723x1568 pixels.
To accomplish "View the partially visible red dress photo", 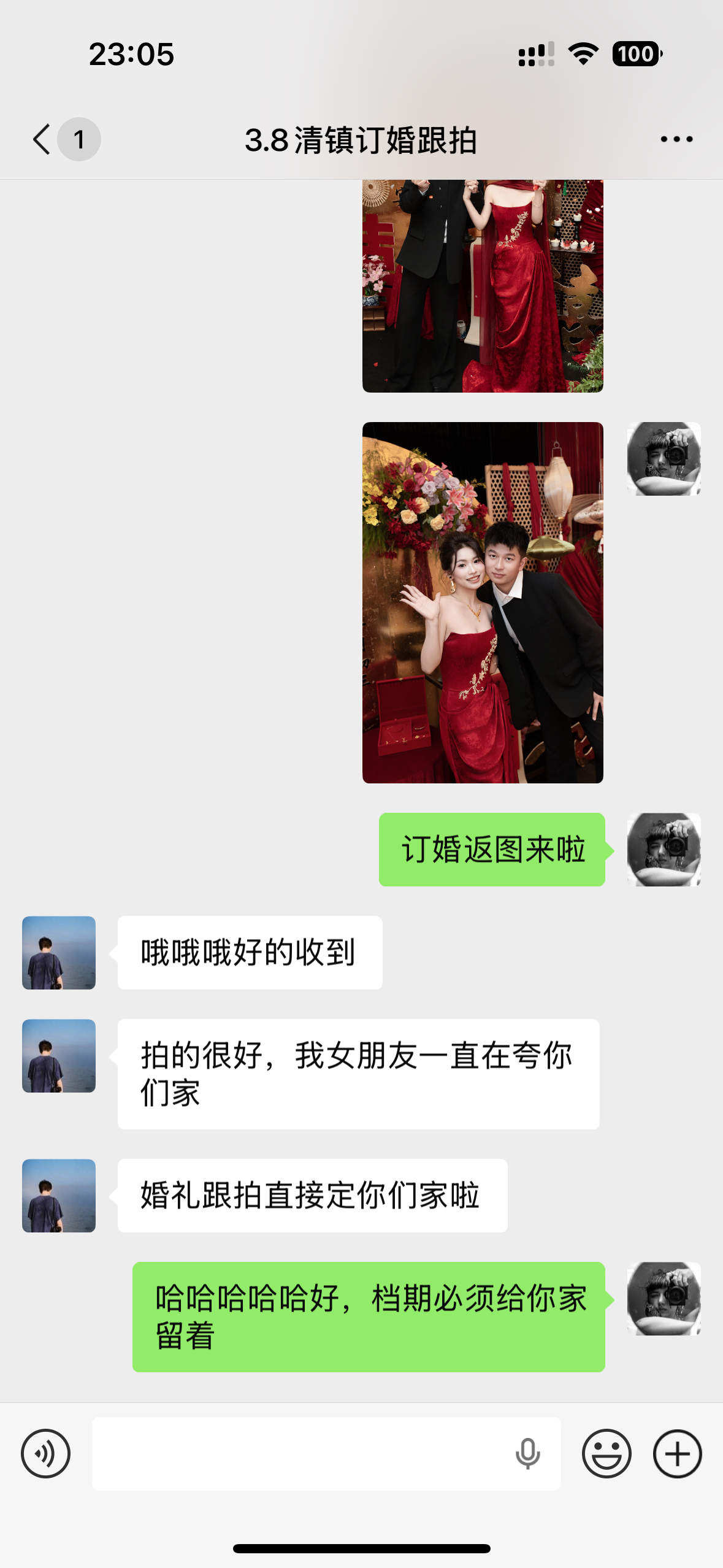I will click(483, 286).
